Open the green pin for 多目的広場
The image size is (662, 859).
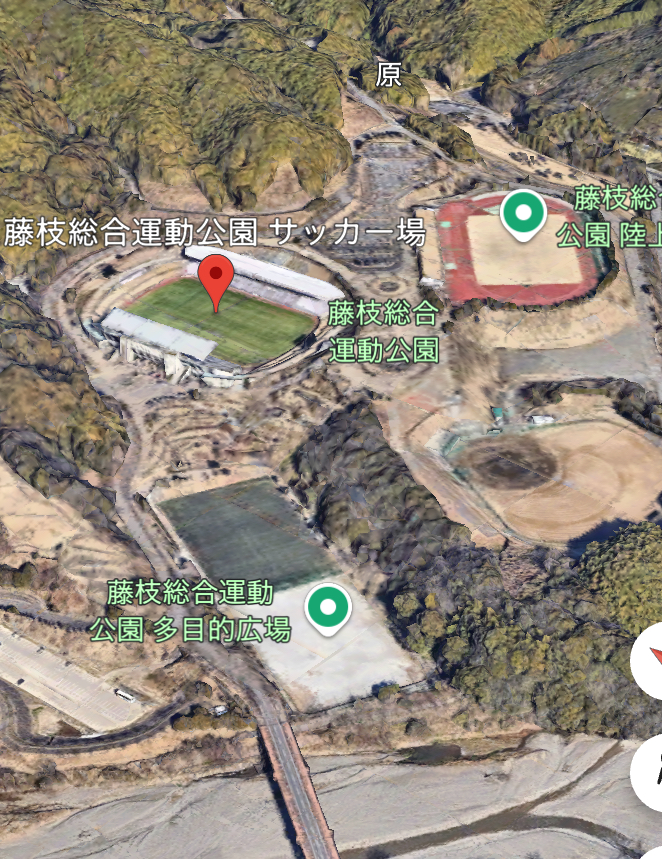[327, 607]
